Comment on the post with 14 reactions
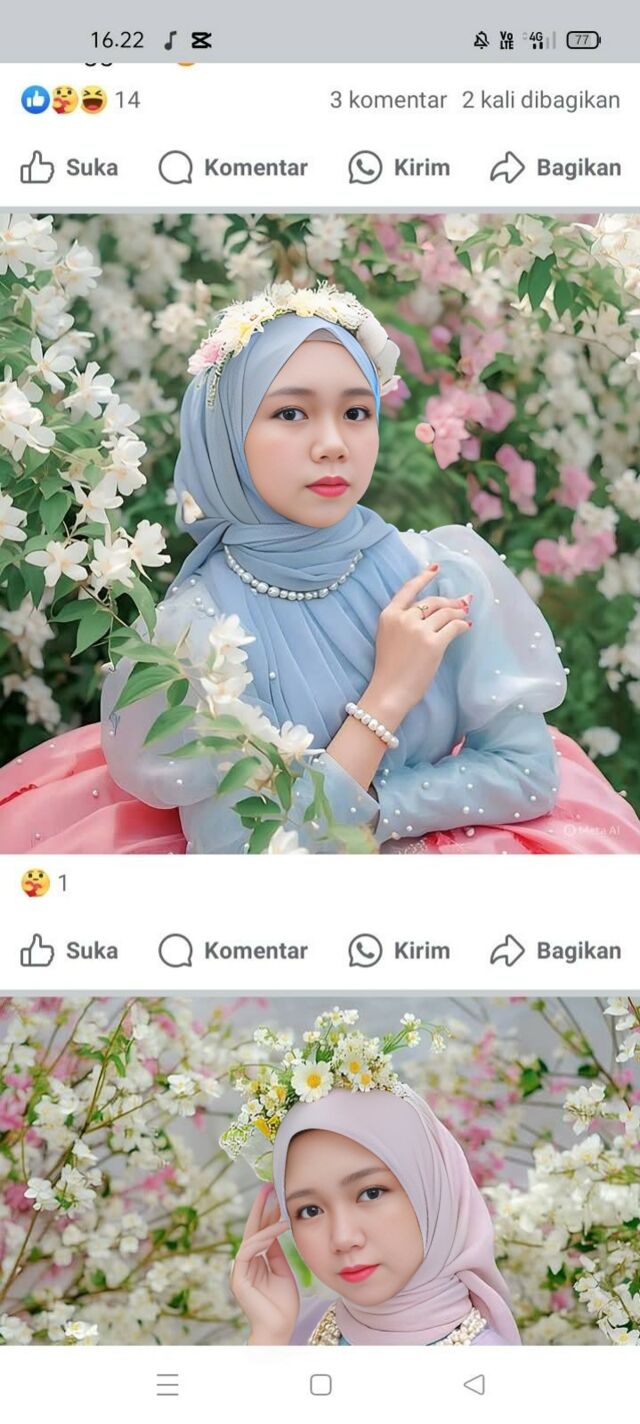Image resolution: width=640 pixels, height=1424 pixels. (x=233, y=167)
